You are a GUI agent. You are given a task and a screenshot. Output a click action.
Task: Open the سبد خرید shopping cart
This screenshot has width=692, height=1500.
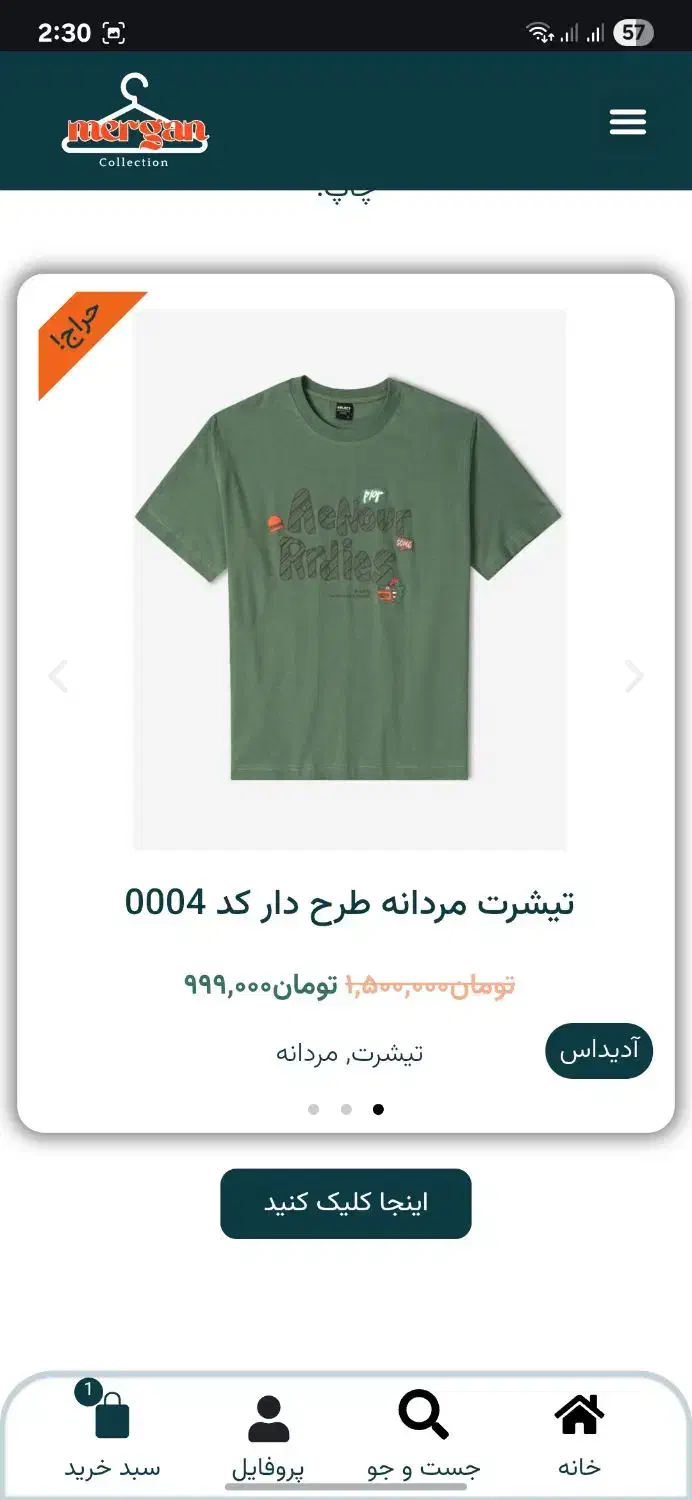(x=112, y=1435)
